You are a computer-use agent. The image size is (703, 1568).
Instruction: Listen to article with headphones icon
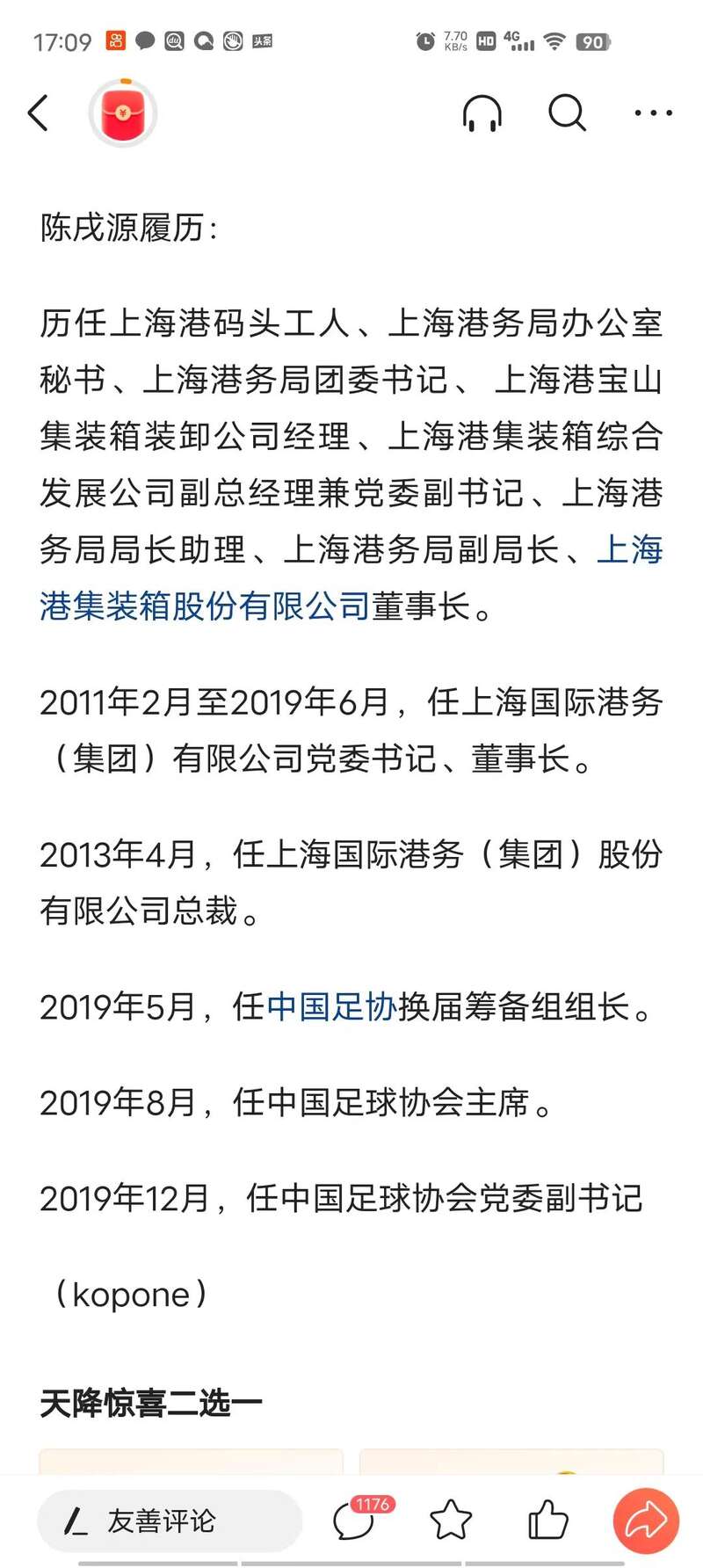point(482,113)
